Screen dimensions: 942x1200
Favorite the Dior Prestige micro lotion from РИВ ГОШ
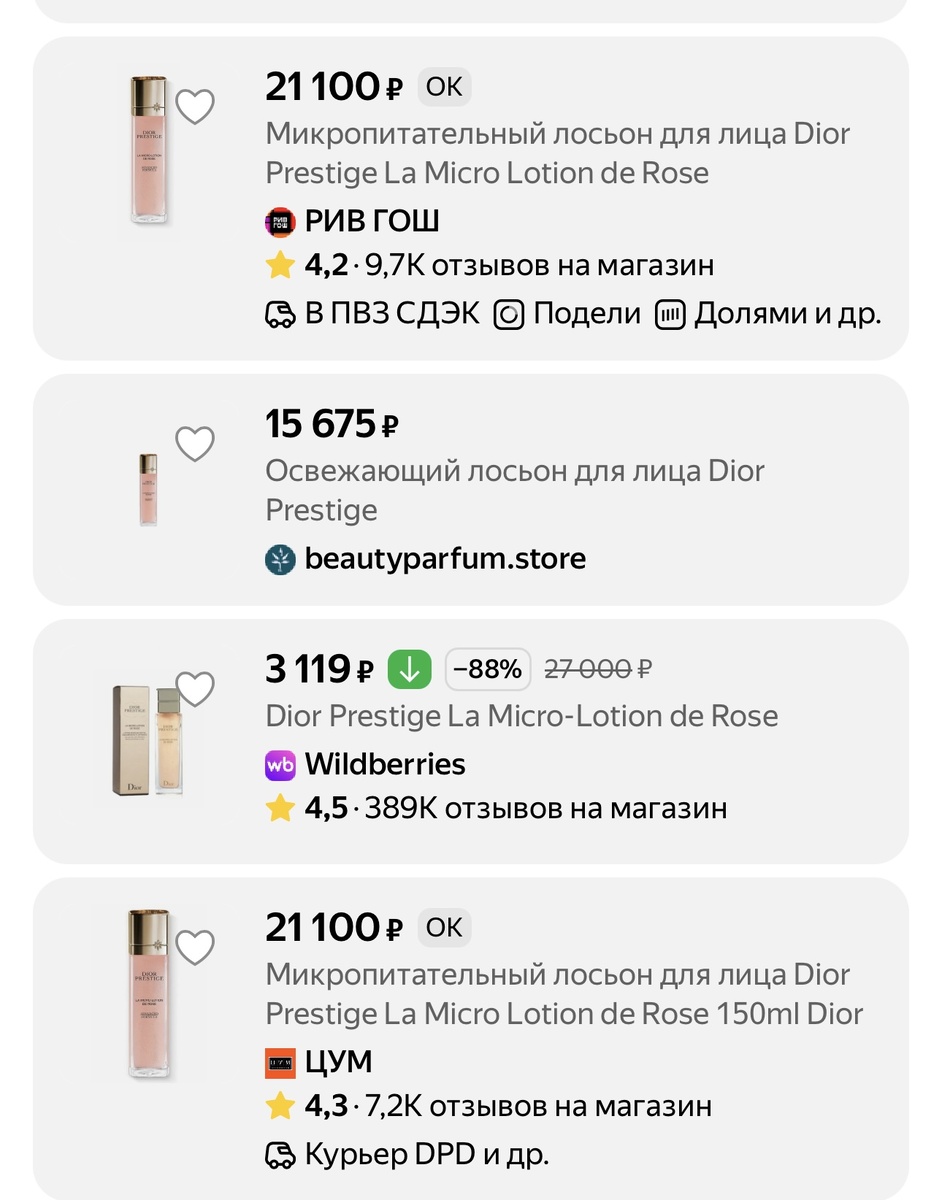pos(195,106)
